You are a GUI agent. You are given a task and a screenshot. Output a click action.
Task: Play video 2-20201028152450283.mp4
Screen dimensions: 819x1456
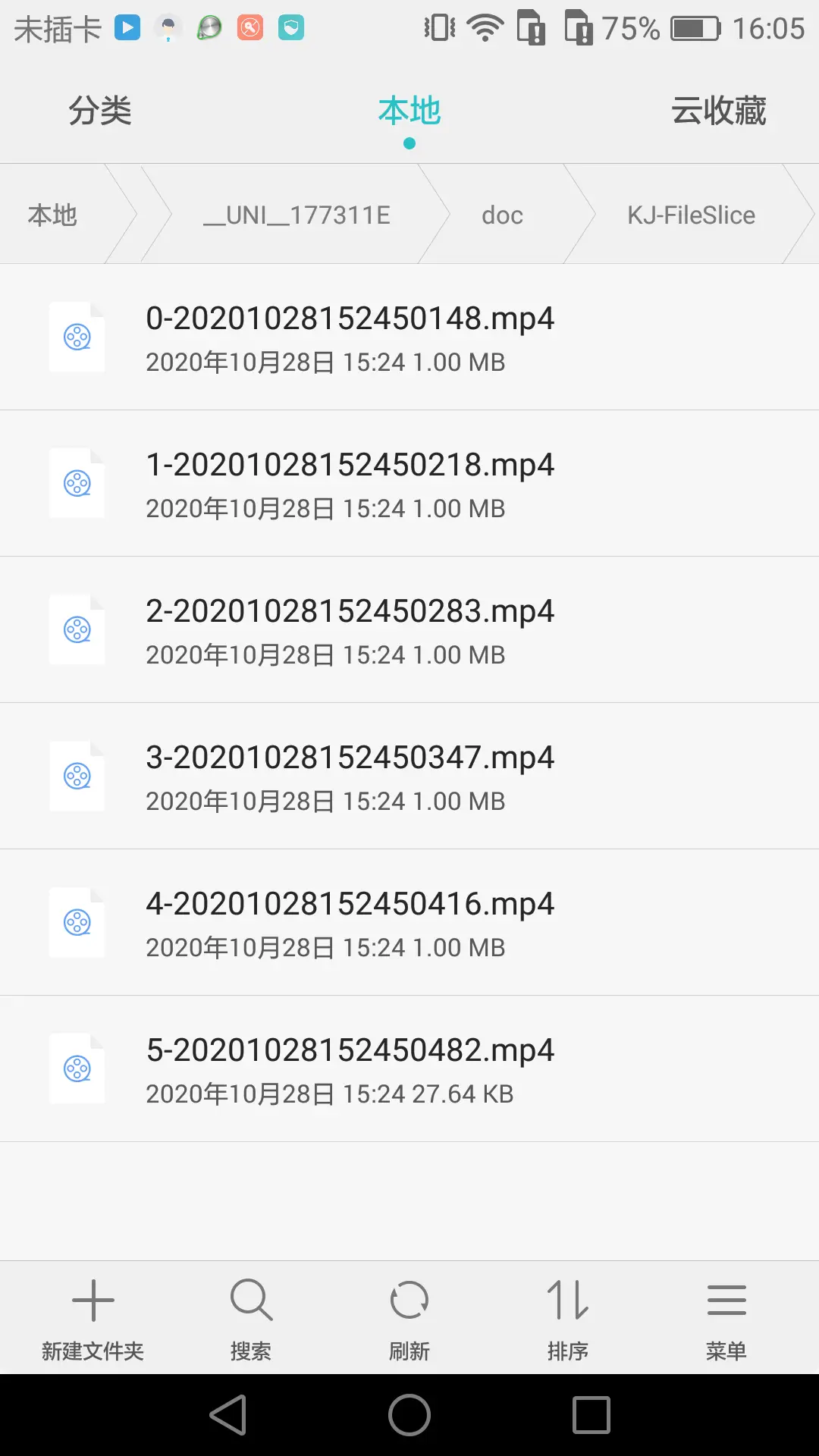point(409,630)
